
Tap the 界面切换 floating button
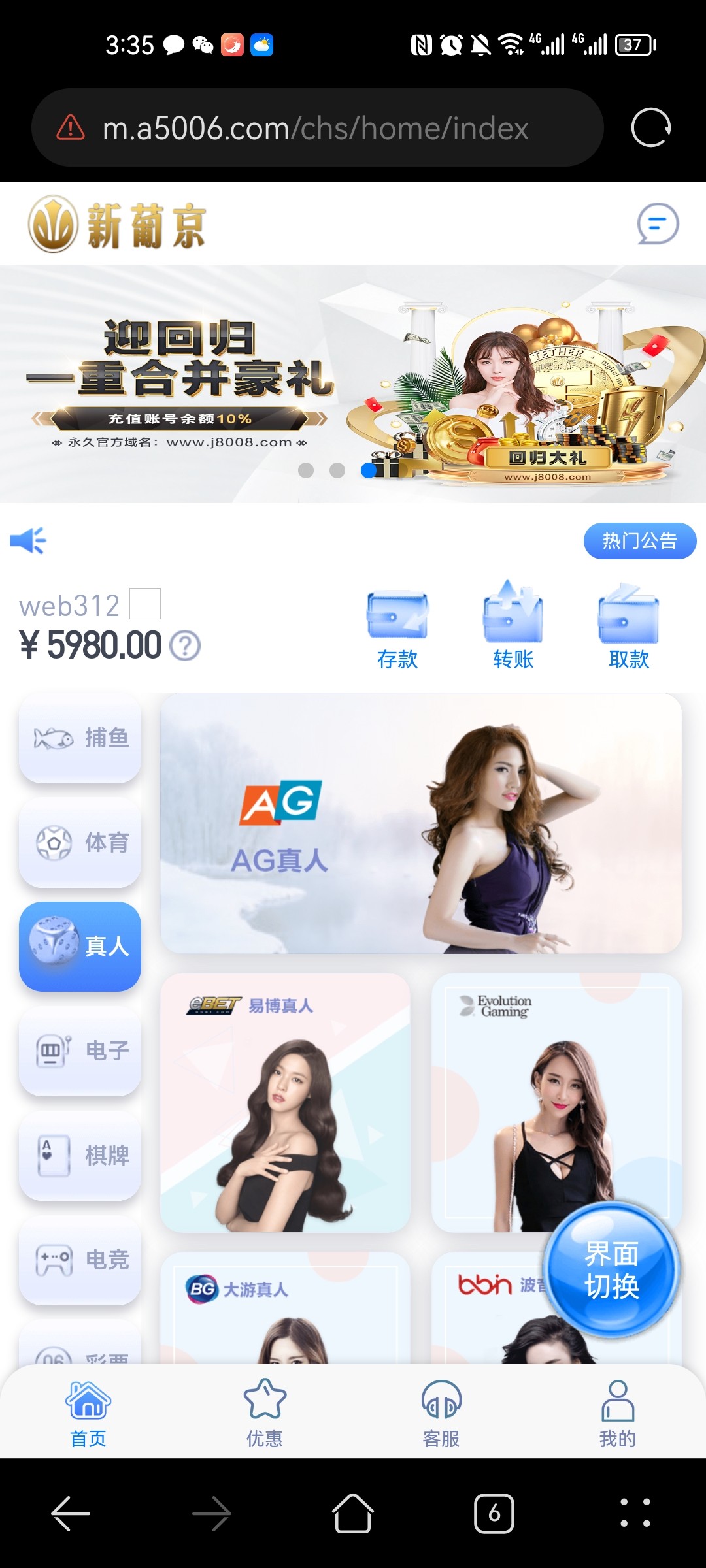click(x=612, y=1270)
